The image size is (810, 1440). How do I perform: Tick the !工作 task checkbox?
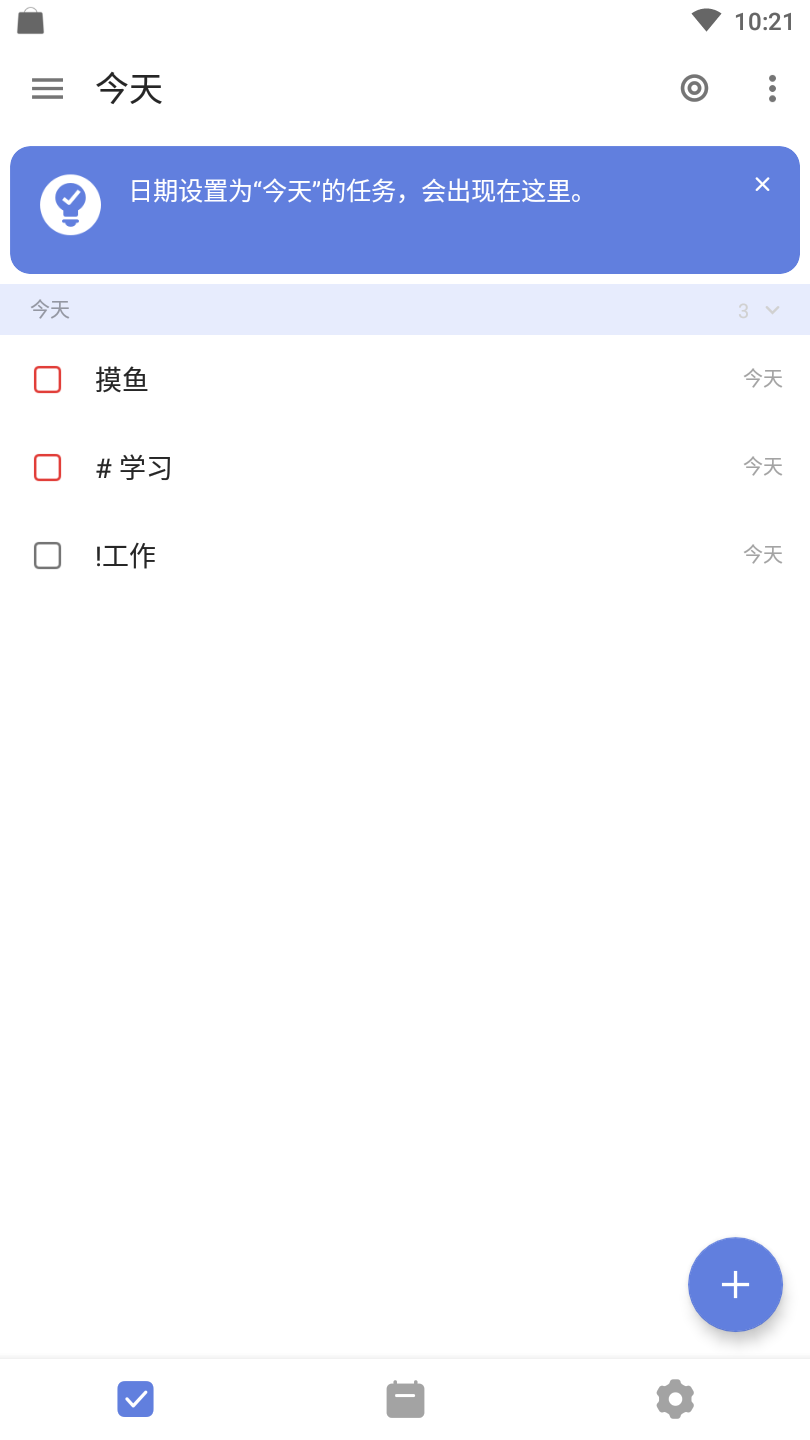point(47,556)
